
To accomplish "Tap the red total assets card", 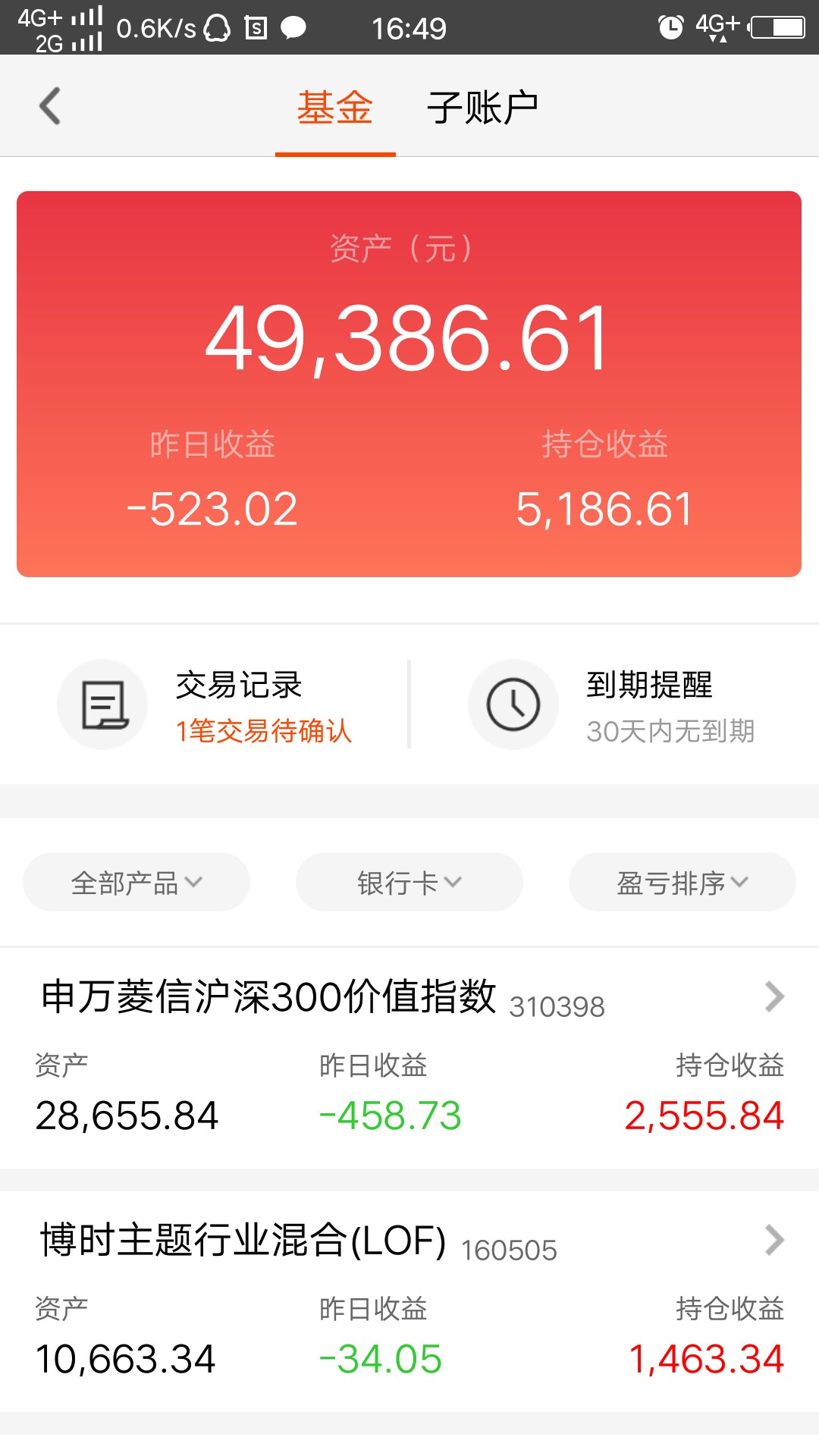I will tap(409, 384).
